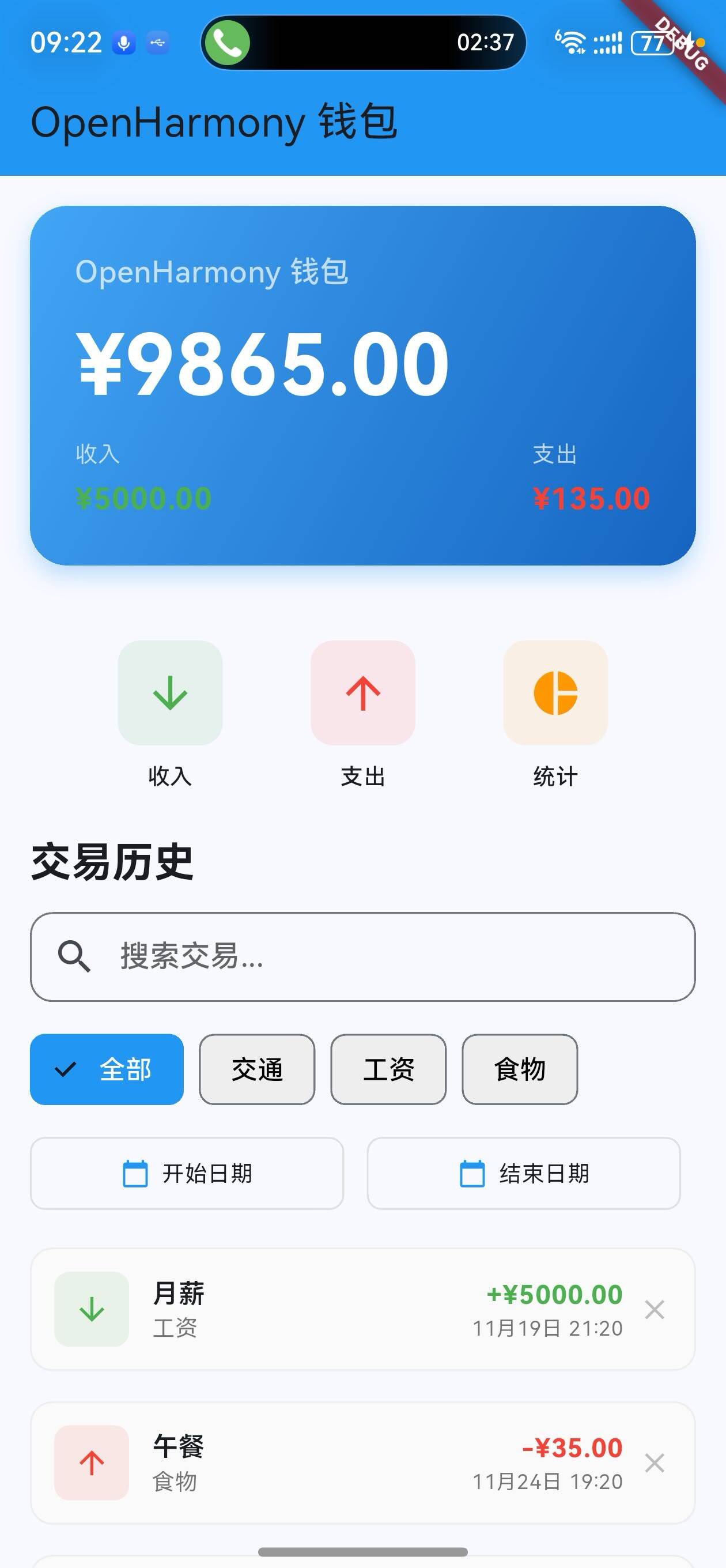Viewport: 726px width, 1568px height.
Task: Click the calendar icon beside 结束日期
Action: (469, 1173)
